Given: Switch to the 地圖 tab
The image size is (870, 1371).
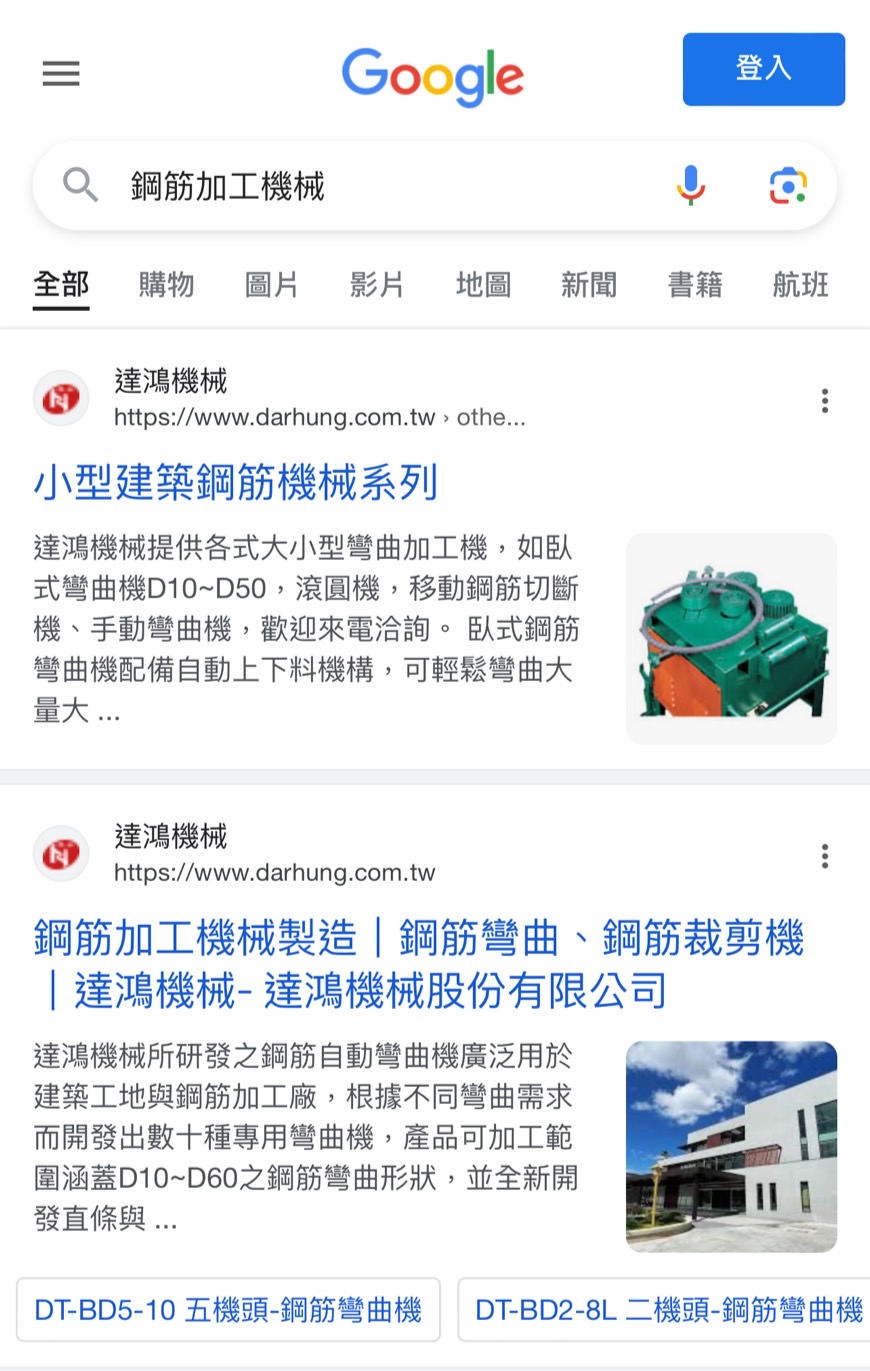Looking at the screenshot, I should tap(483, 285).
